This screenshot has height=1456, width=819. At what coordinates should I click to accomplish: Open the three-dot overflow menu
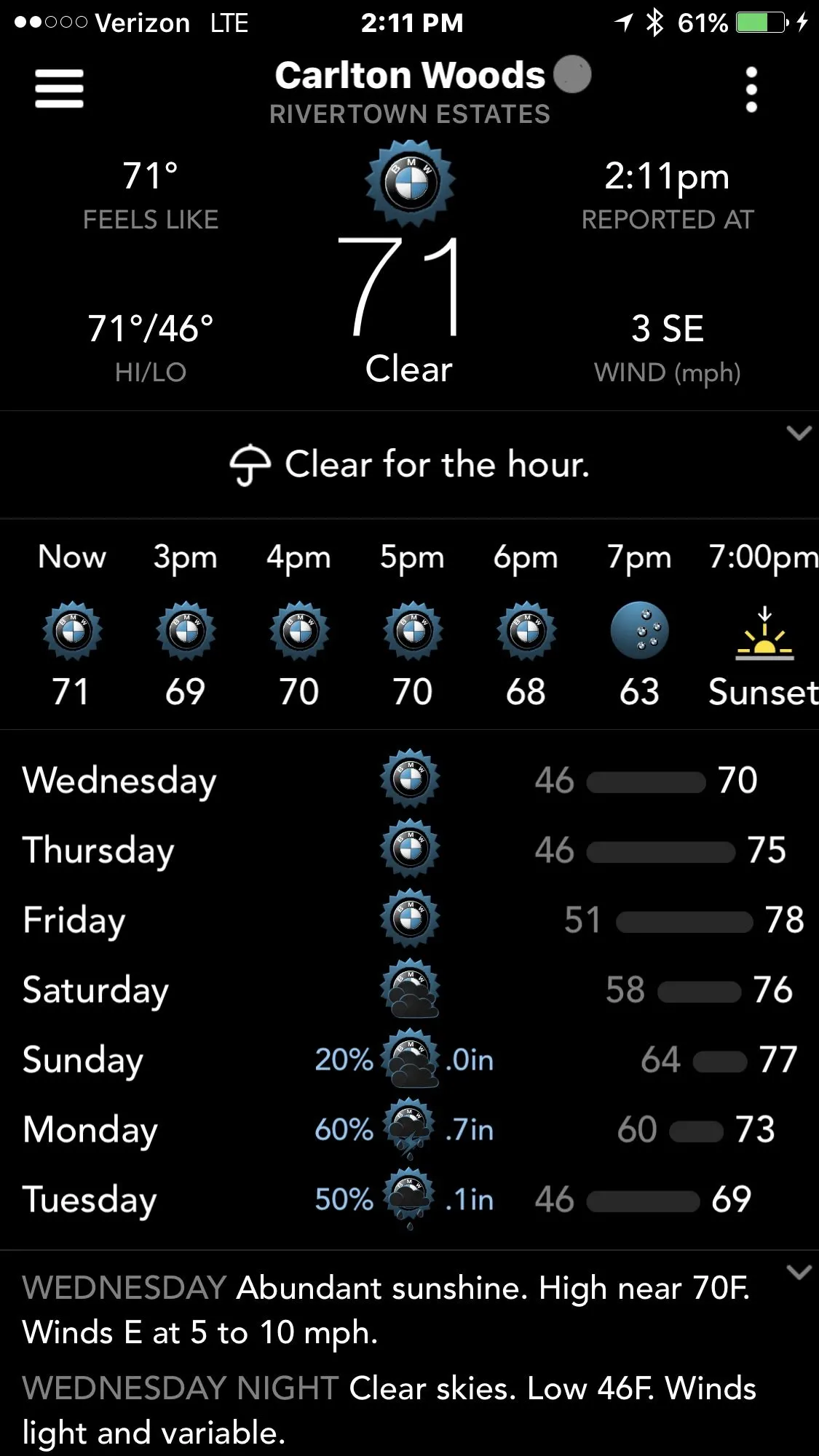coord(751,89)
